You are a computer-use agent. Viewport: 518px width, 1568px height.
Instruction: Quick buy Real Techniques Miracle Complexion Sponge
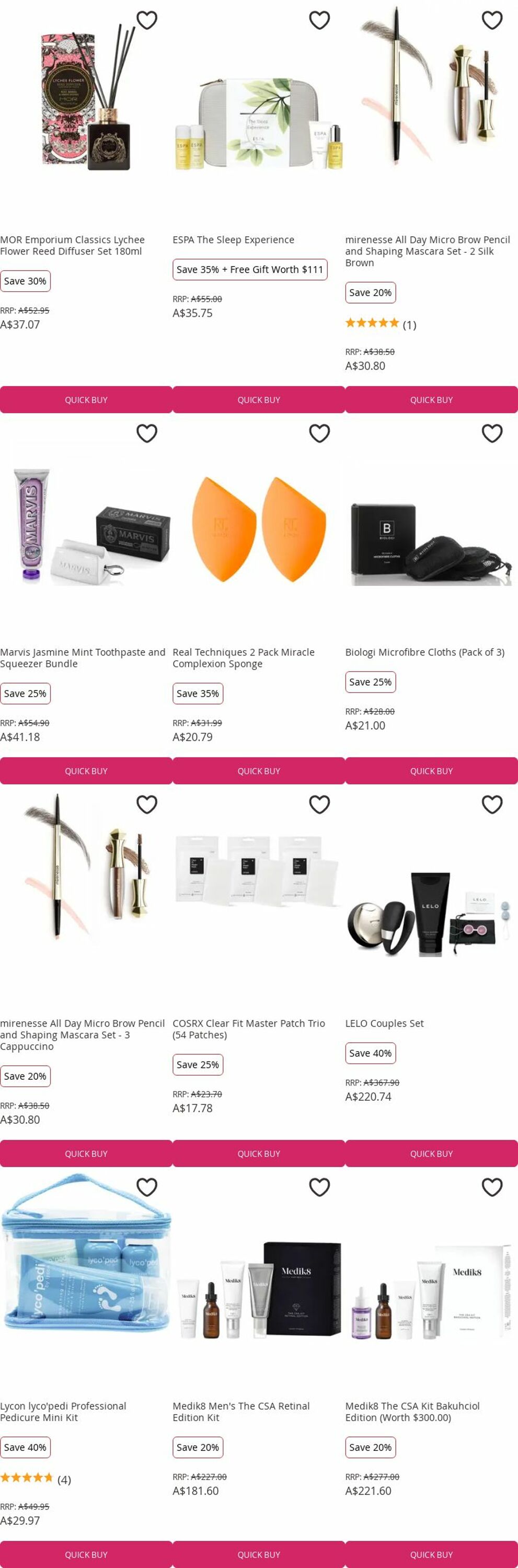coord(259,770)
